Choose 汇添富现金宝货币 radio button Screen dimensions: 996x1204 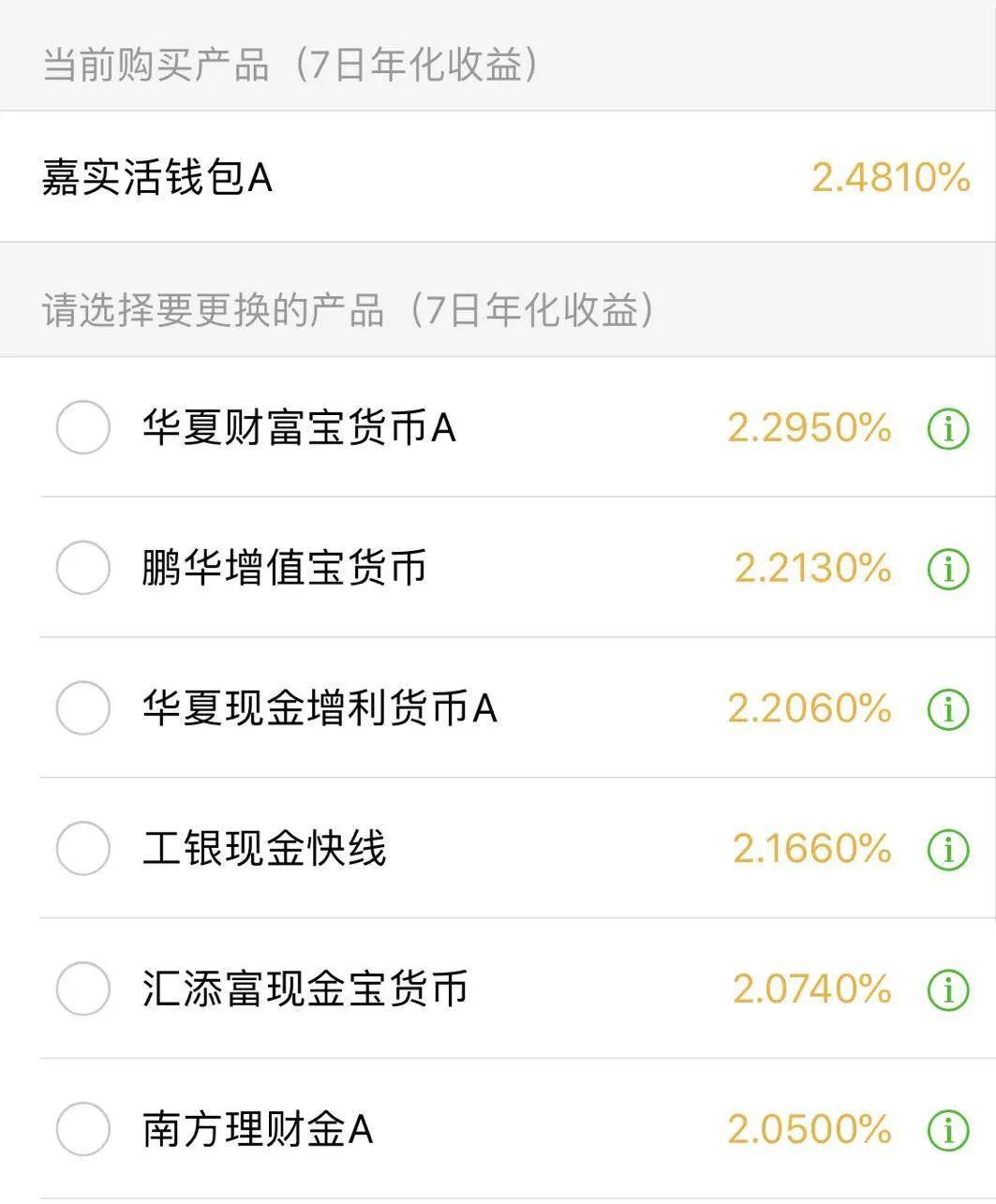click(x=82, y=988)
